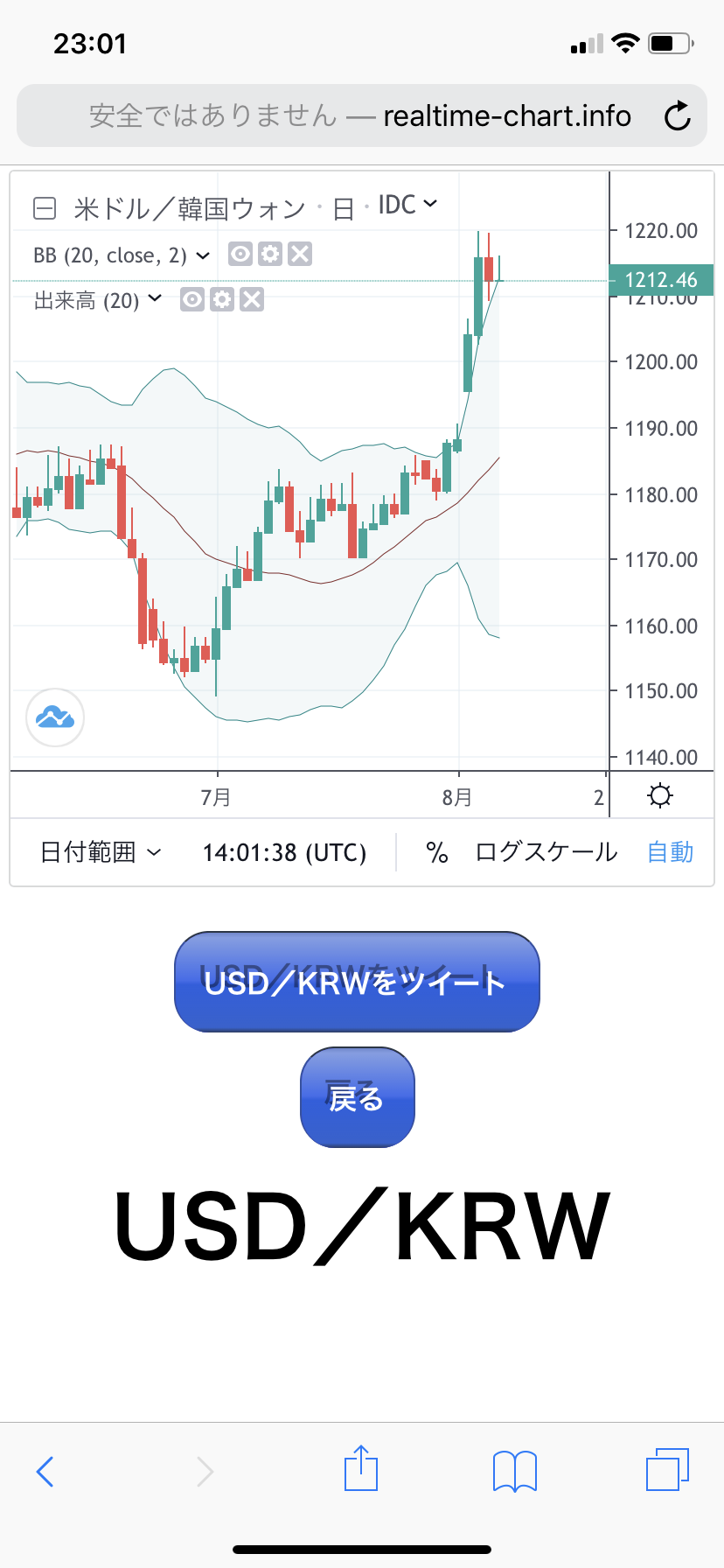Hide the 出来高 indicator with its eye icon

click(x=192, y=300)
